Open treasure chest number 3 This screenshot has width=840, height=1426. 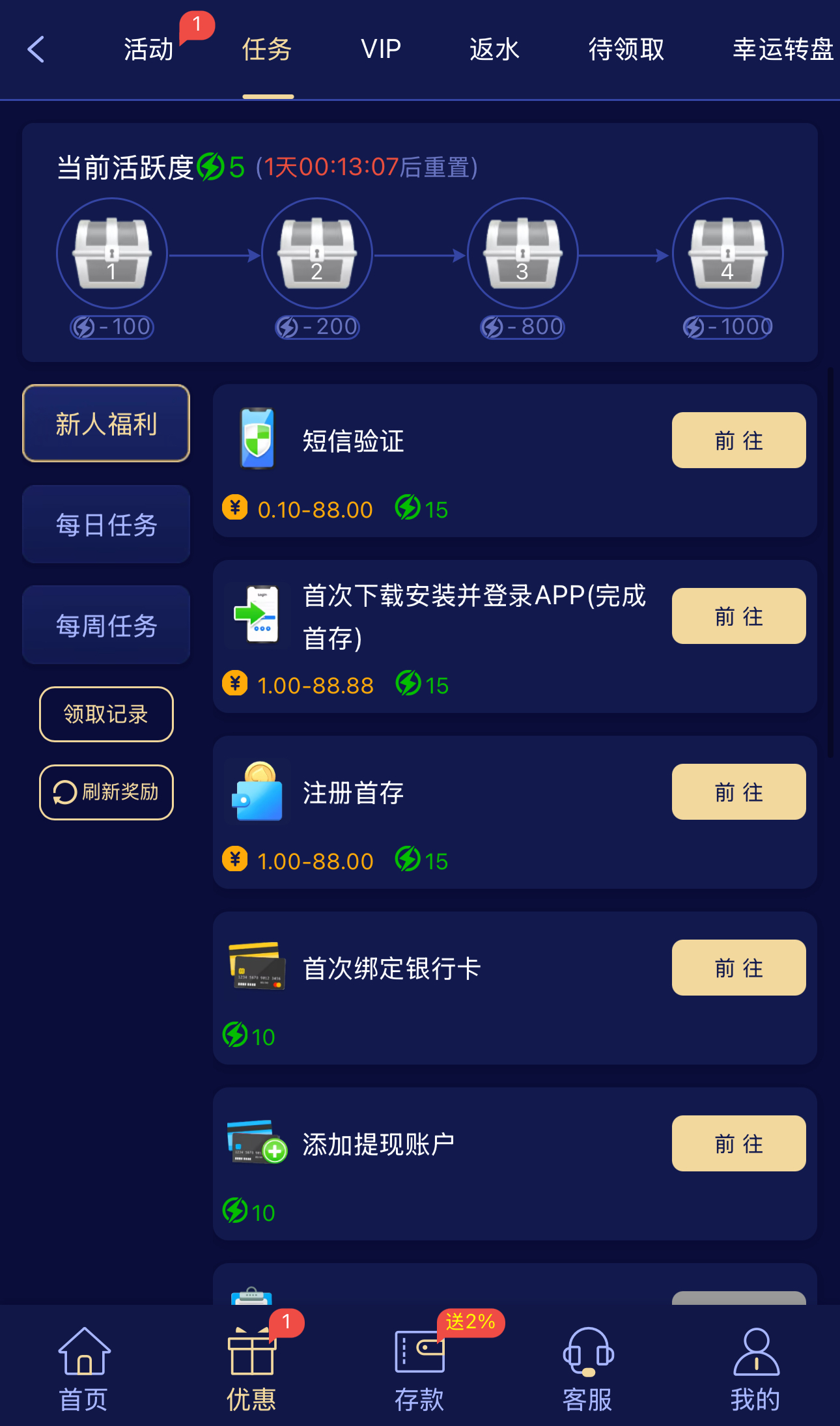[522, 254]
